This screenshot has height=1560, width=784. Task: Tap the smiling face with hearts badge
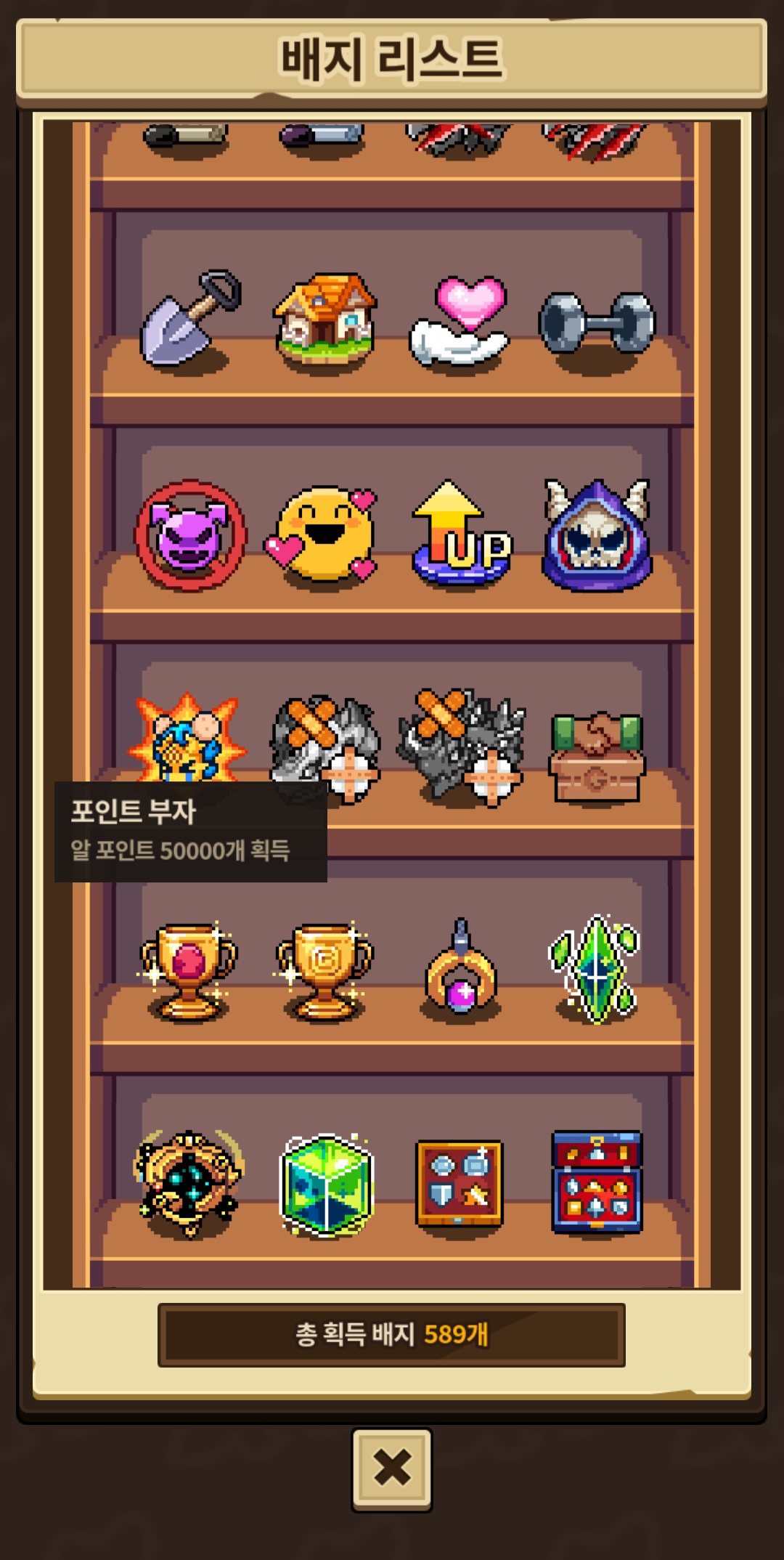[x=324, y=534]
